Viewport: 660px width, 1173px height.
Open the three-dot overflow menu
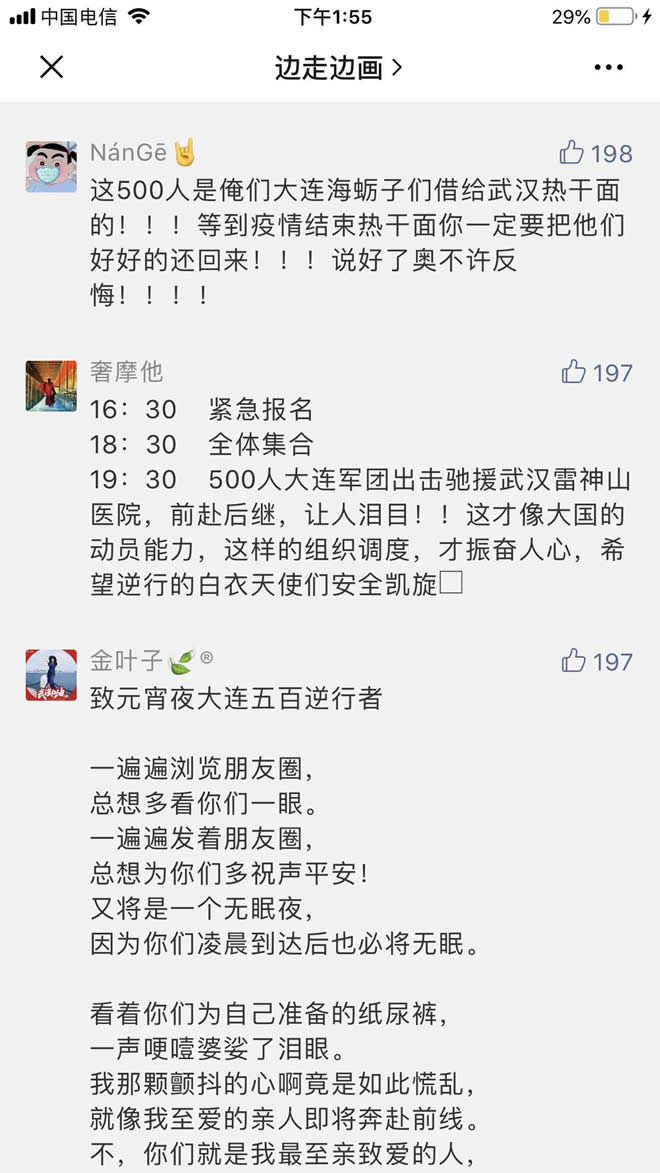[x=608, y=67]
